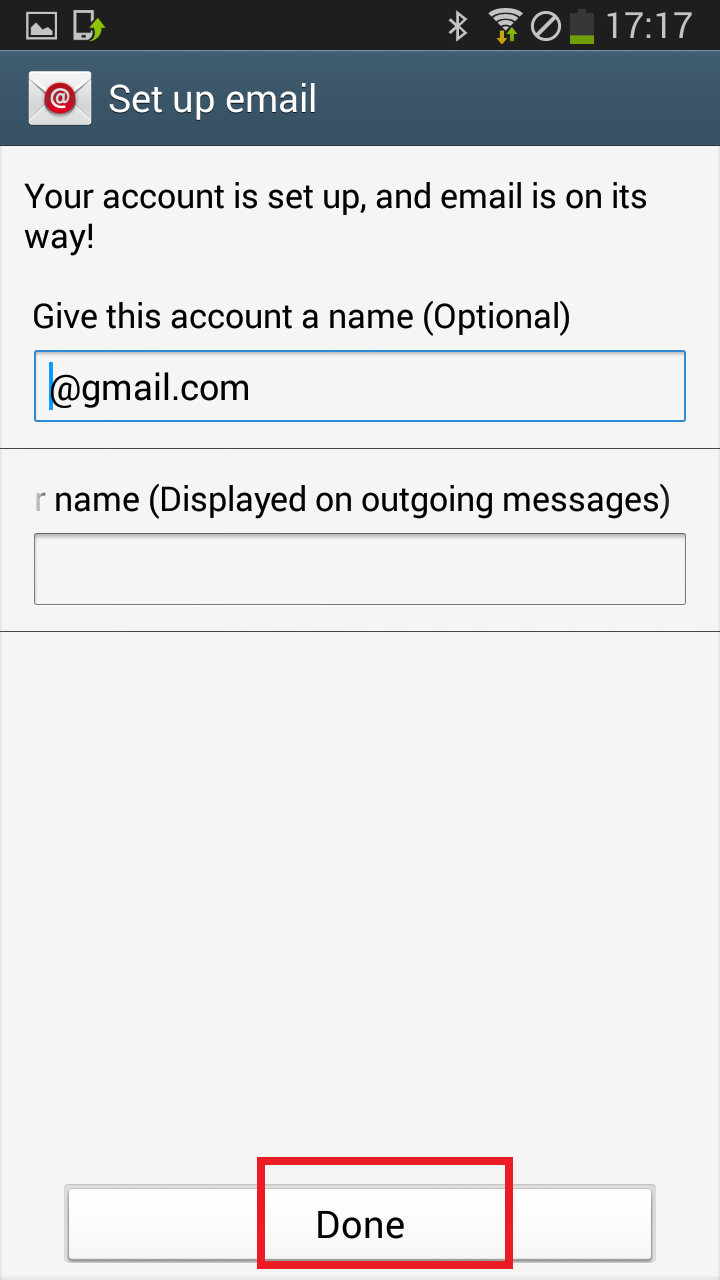Image resolution: width=720 pixels, height=1280 pixels.
Task: Select the outgoing messages name field
Action: [360, 569]
